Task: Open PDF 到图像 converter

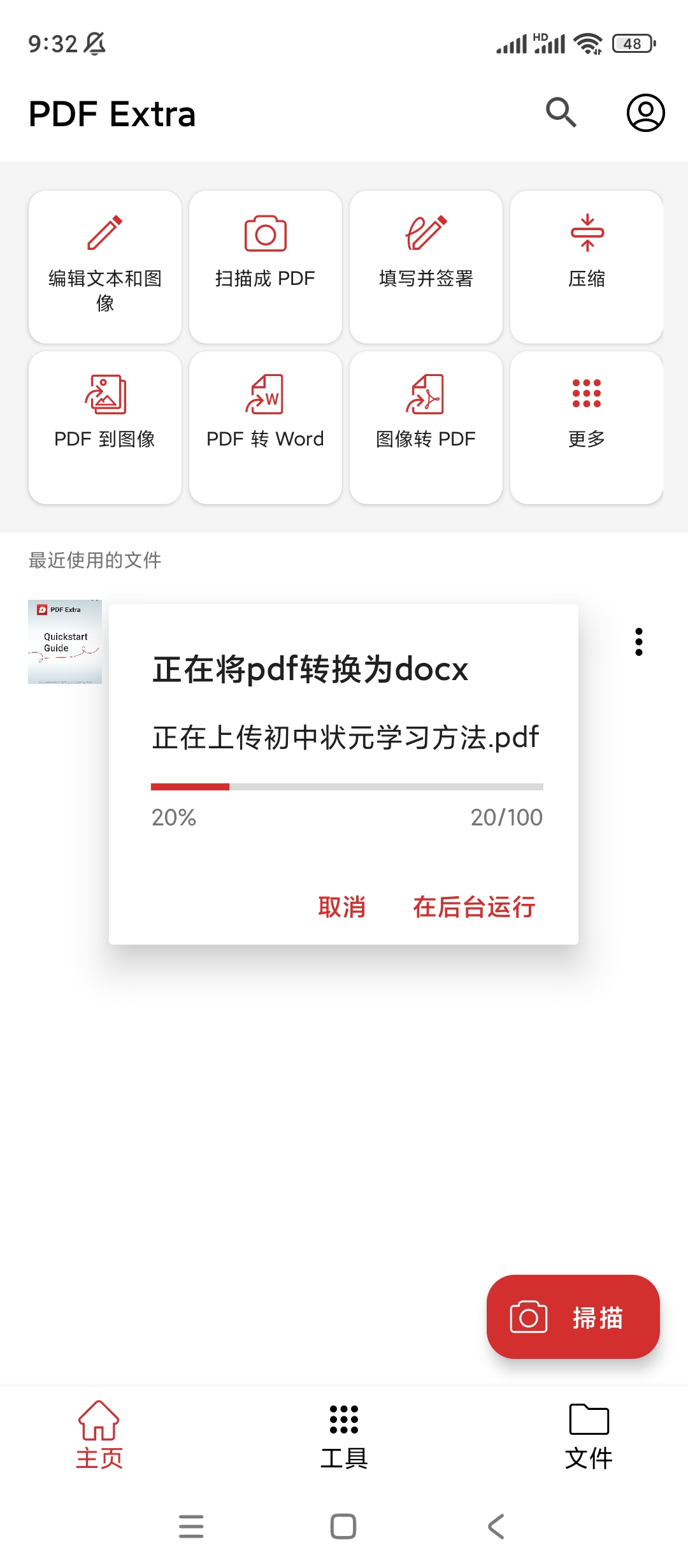Action: pos(105,427)
